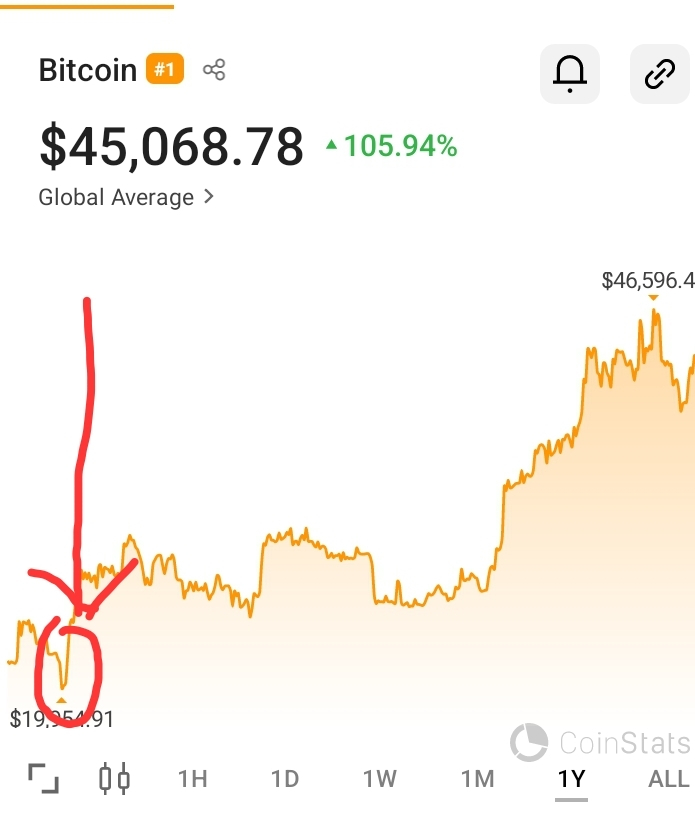Screen dimensions: 695x829
Task: Switch chart to 1W range
Action: [x=380, y=778]
